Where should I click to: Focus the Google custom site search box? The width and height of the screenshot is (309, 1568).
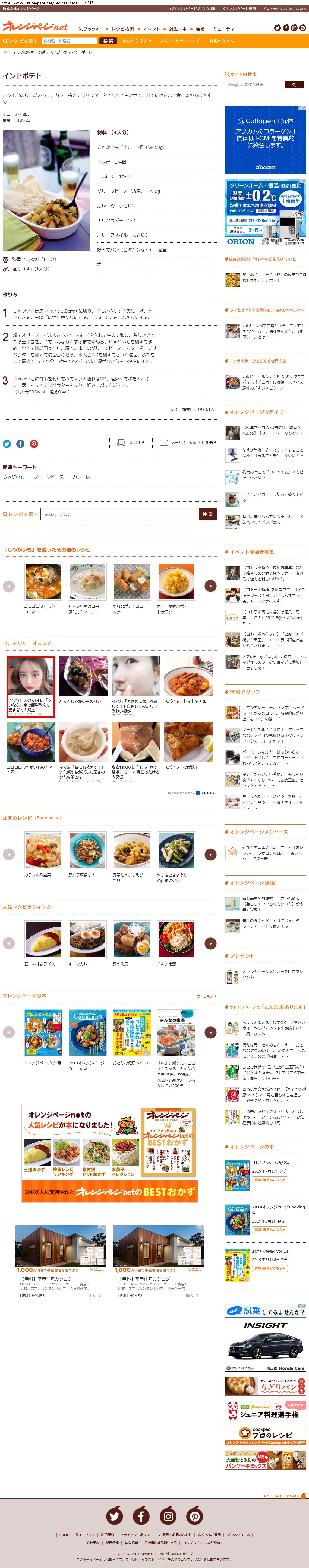(254, 85)
